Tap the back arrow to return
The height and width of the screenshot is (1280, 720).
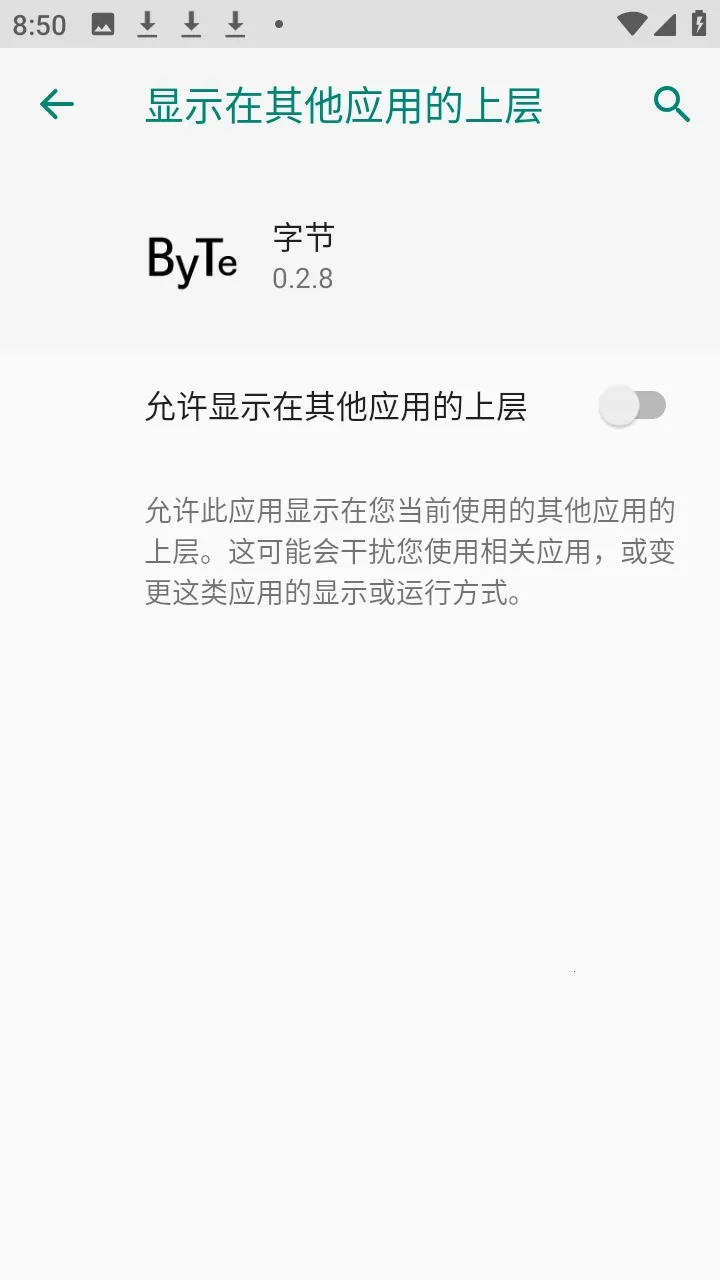(x=56, y=104)
